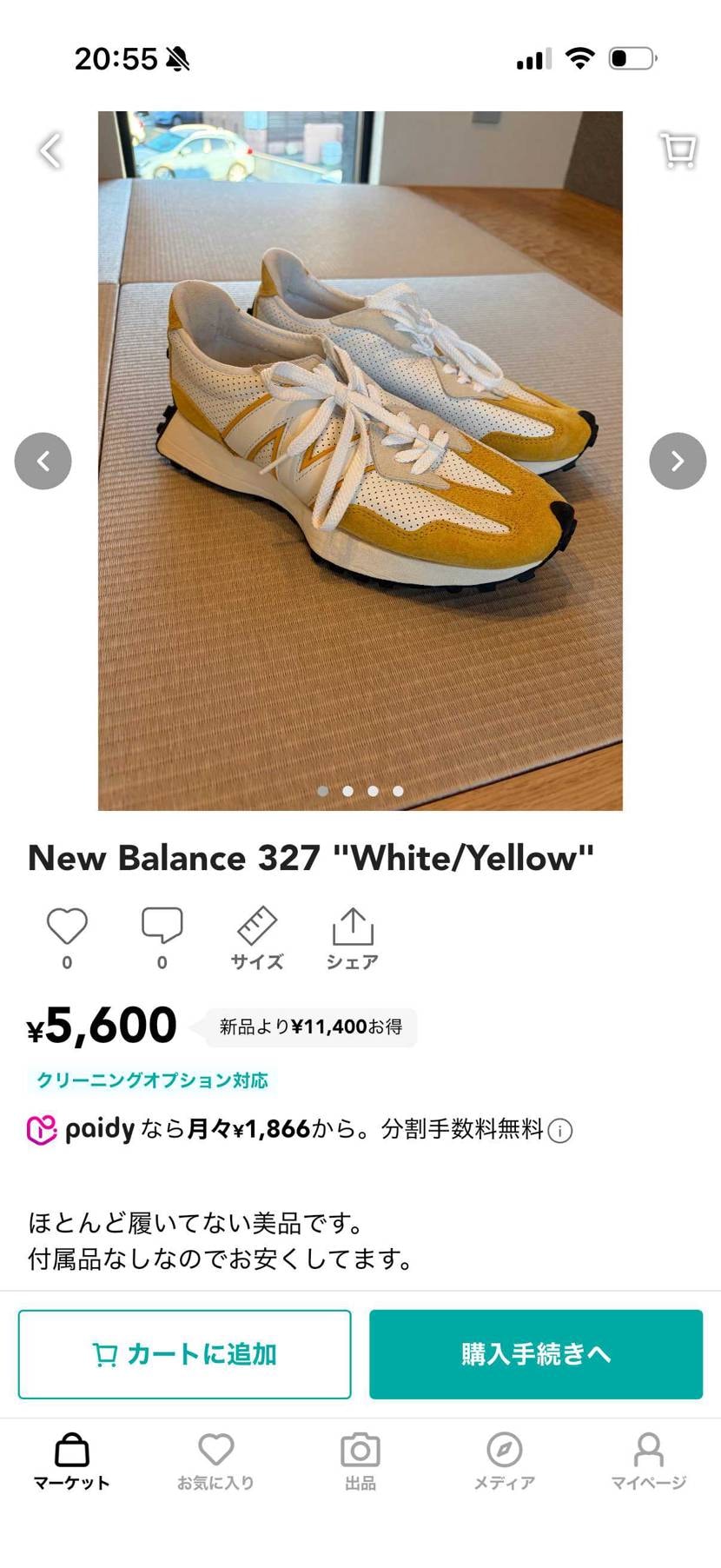Tap the paidy installment info circle
Screen dimensions: 721x1568
(x=561, y=1130)
